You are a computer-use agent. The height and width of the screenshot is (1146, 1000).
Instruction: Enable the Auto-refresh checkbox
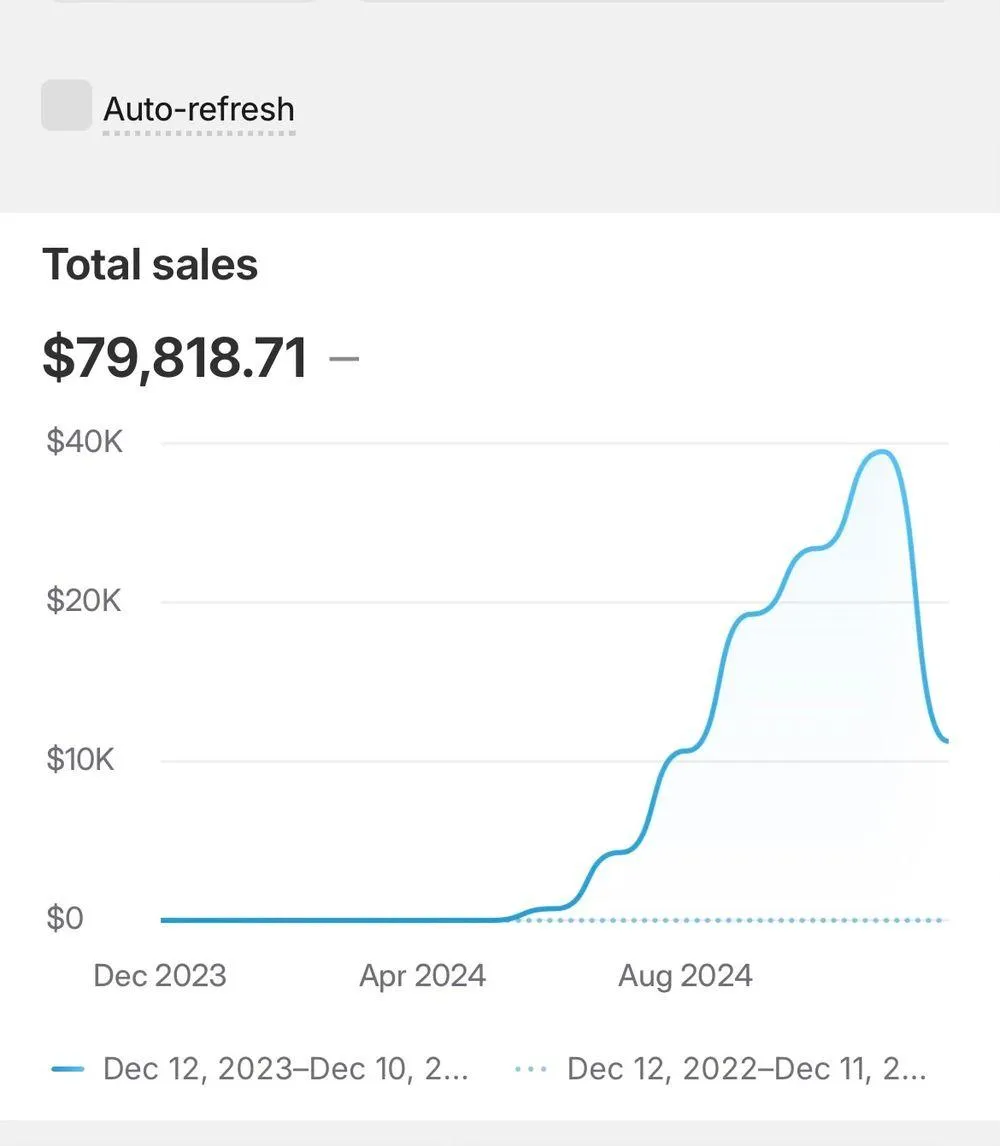66,106
